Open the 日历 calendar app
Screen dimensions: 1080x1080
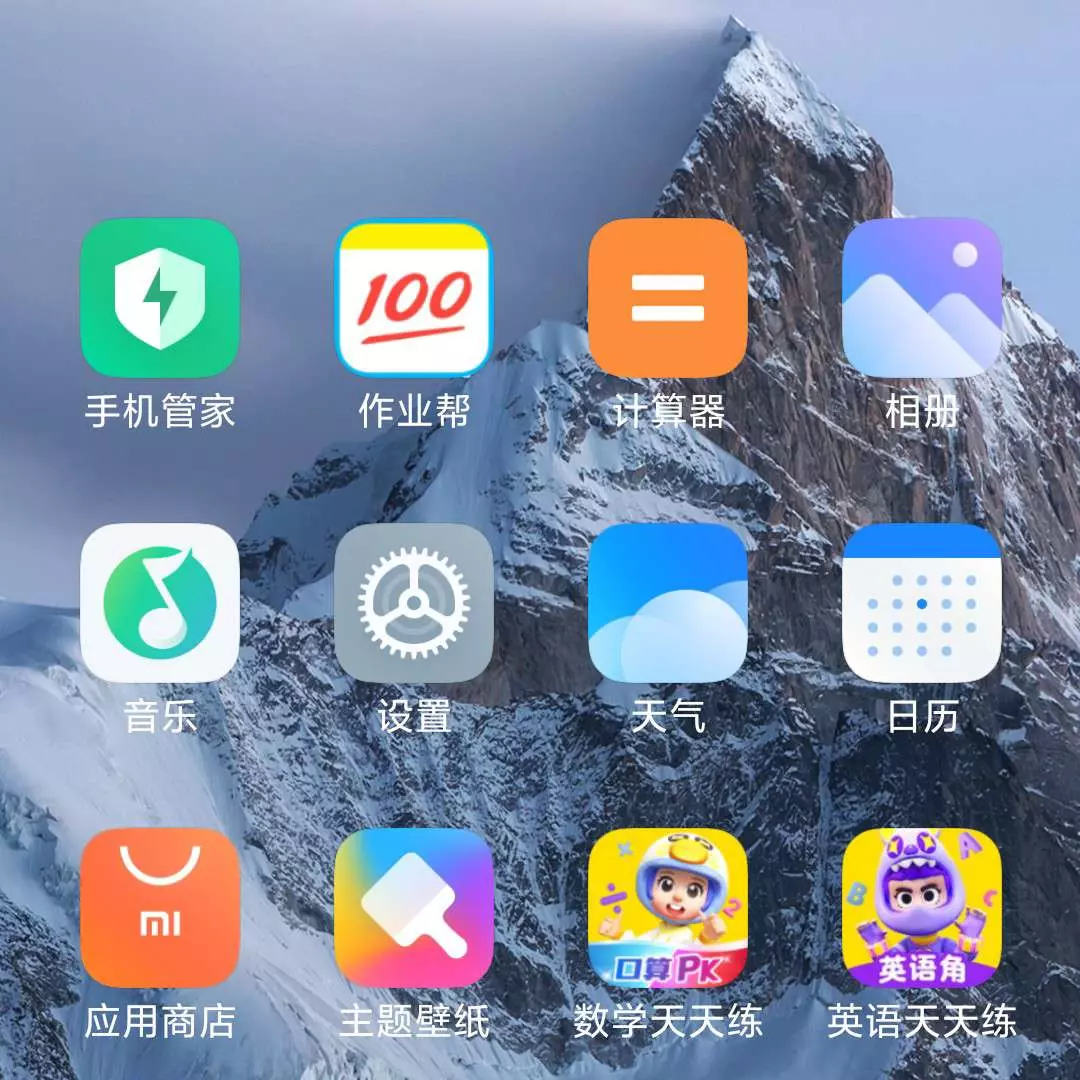[922, 603]
